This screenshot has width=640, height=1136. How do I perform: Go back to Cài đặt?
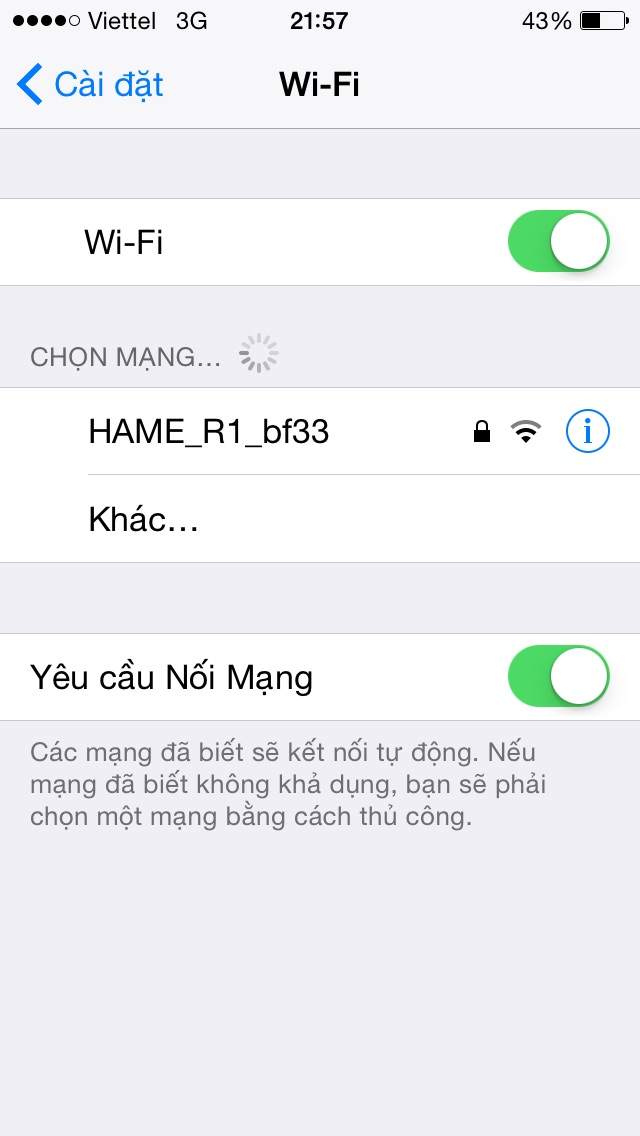click(90, 85)
